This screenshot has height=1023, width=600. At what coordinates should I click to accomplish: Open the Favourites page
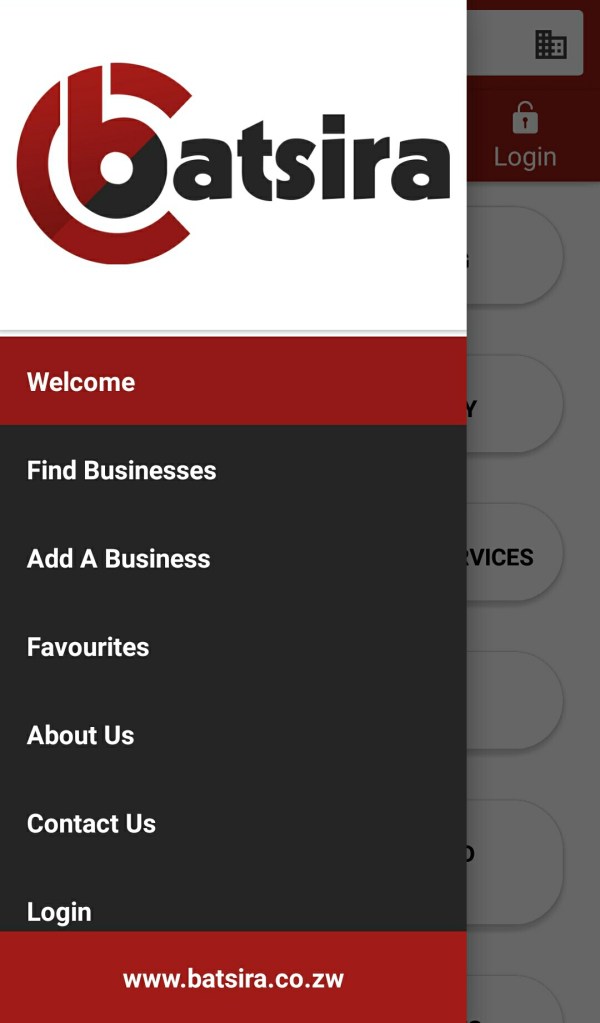point(88,647)
